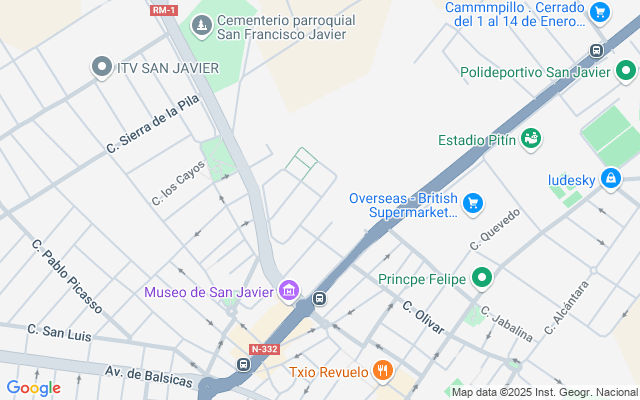640x400 pixels.
Task: Open Museo de San Javier marker
Action: (x=290, y=291)
